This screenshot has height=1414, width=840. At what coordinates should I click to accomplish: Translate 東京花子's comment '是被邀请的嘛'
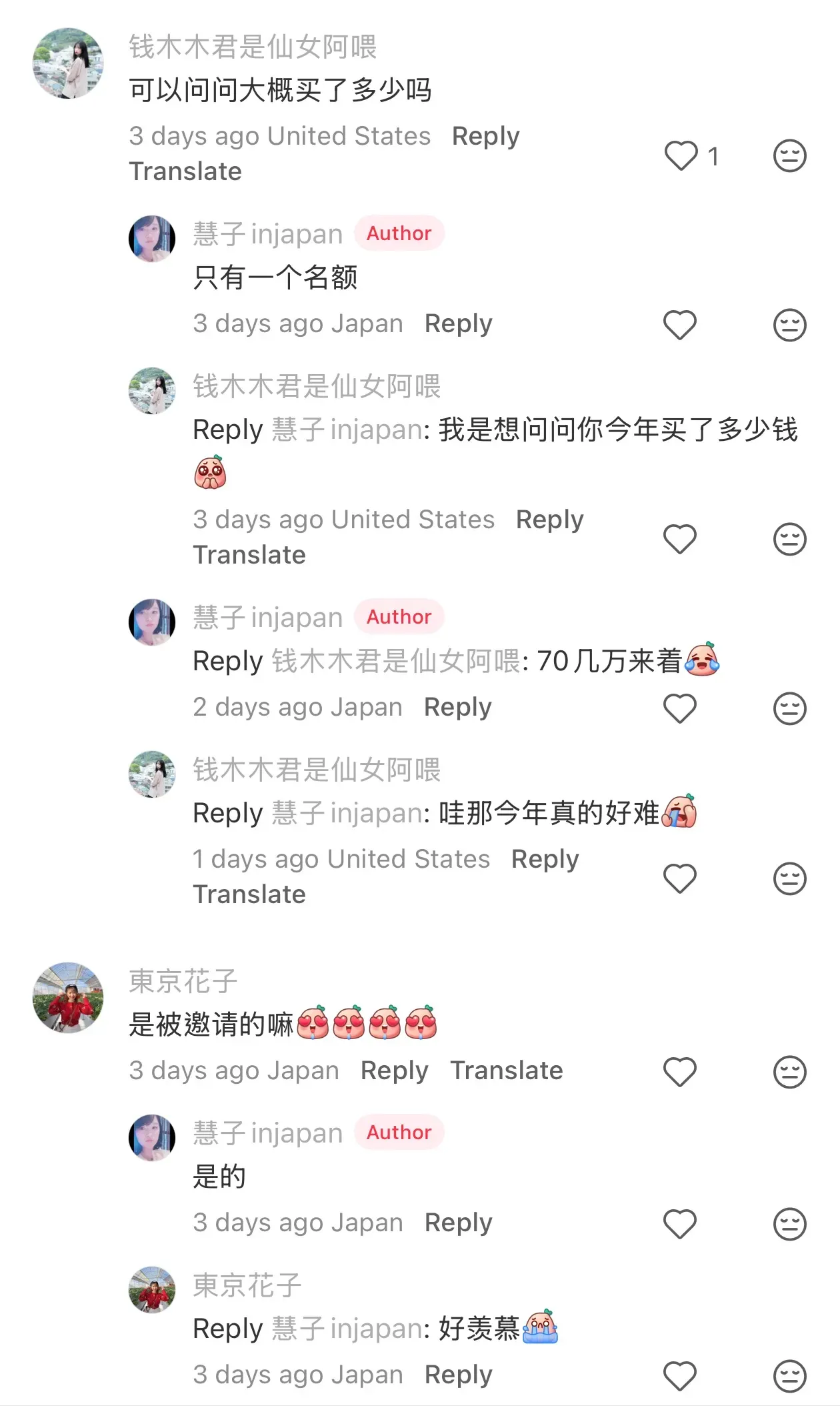coord(506,1071)
